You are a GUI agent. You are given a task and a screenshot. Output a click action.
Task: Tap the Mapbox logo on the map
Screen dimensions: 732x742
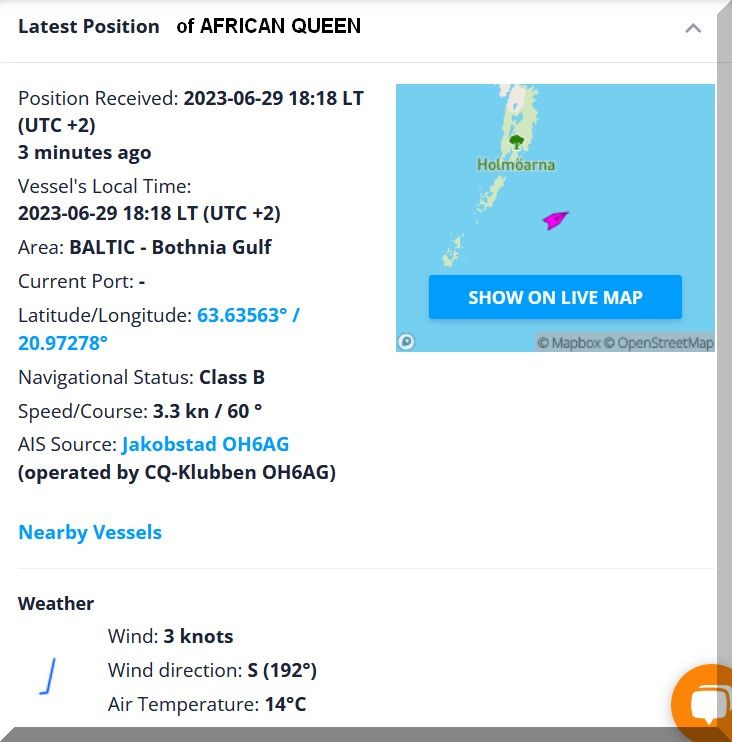pyautogui.click(x=406, y=342)
